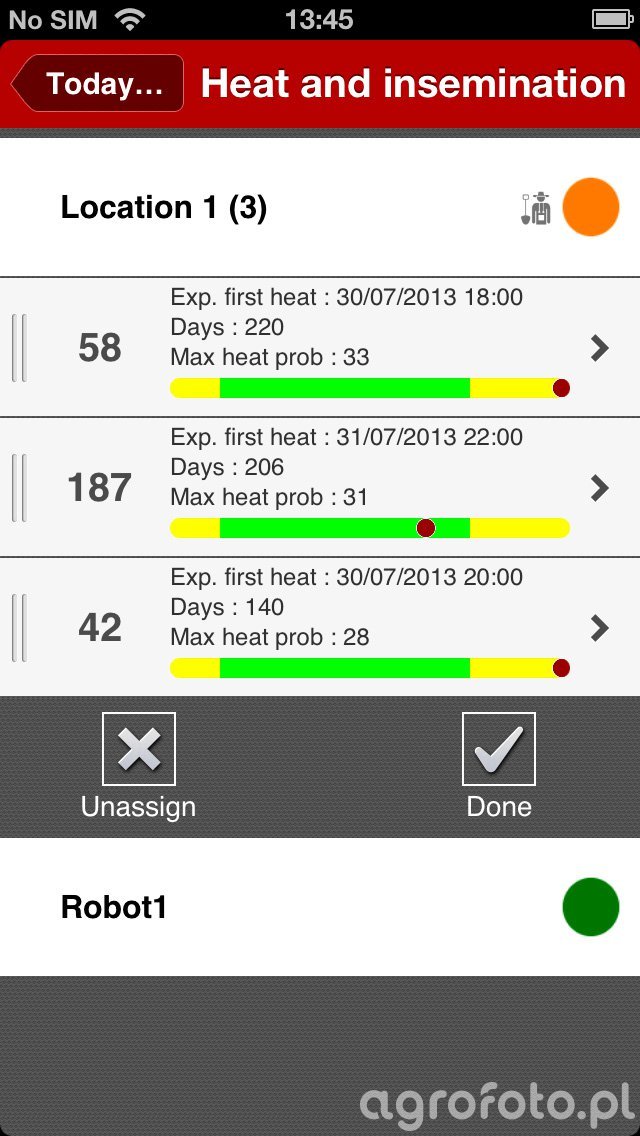Open details for cow 58
Screen dimensions: 640x1136
point(598,348)
